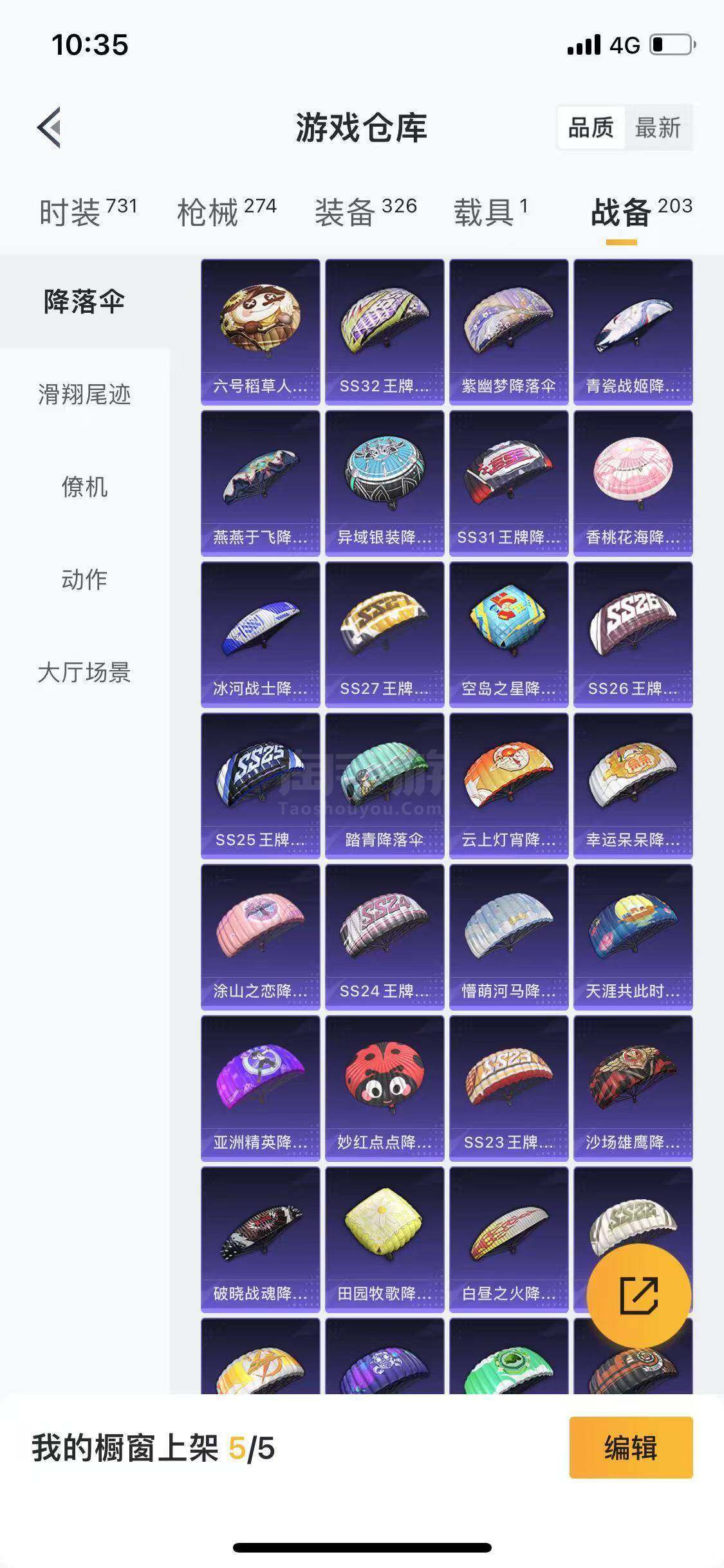
Task: Open the 香桃花海 parachute item
Action: (633, 483)
